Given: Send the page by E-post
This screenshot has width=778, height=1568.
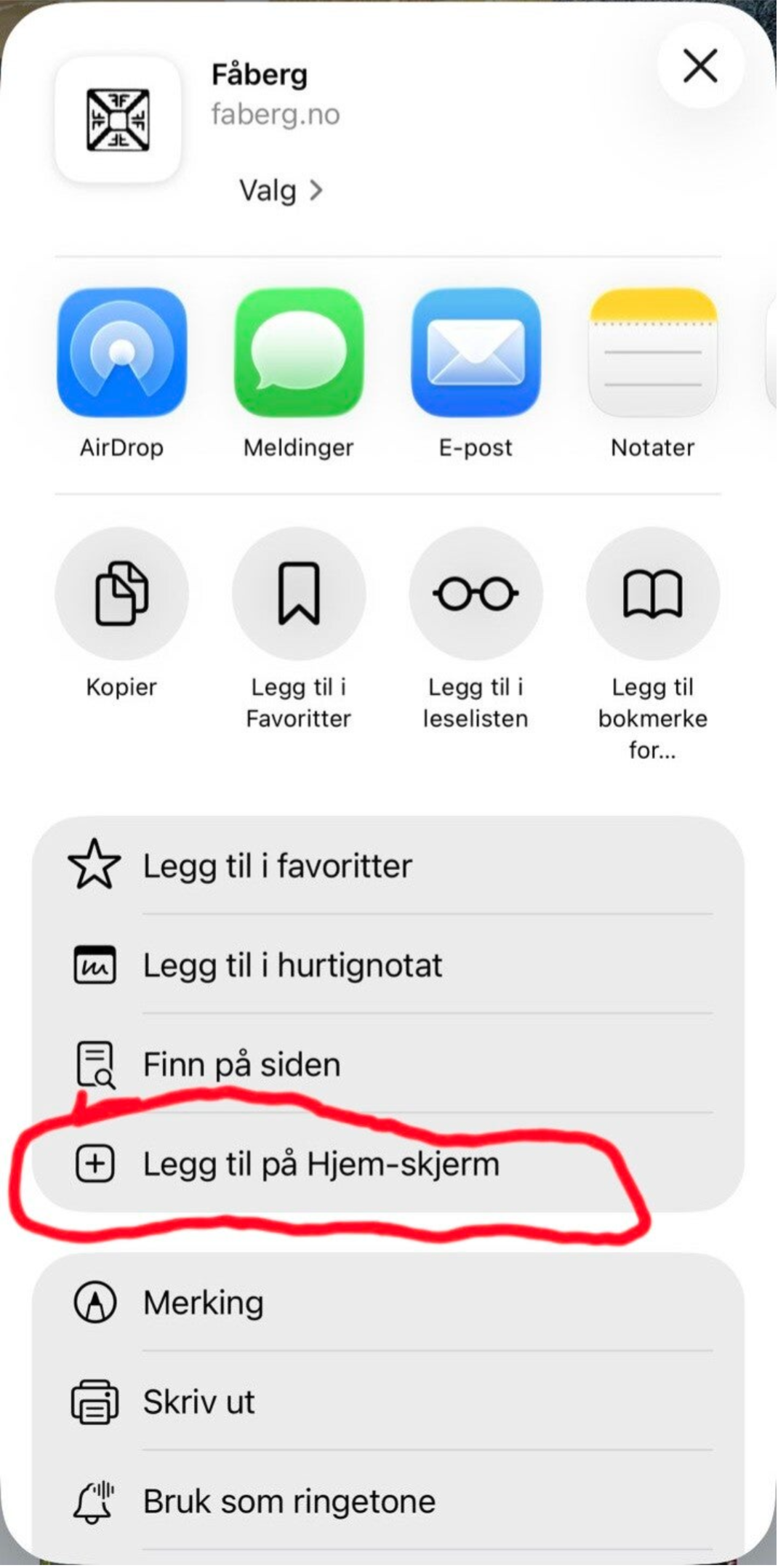Looking at the screenshot, I should (x=476, y=353).
